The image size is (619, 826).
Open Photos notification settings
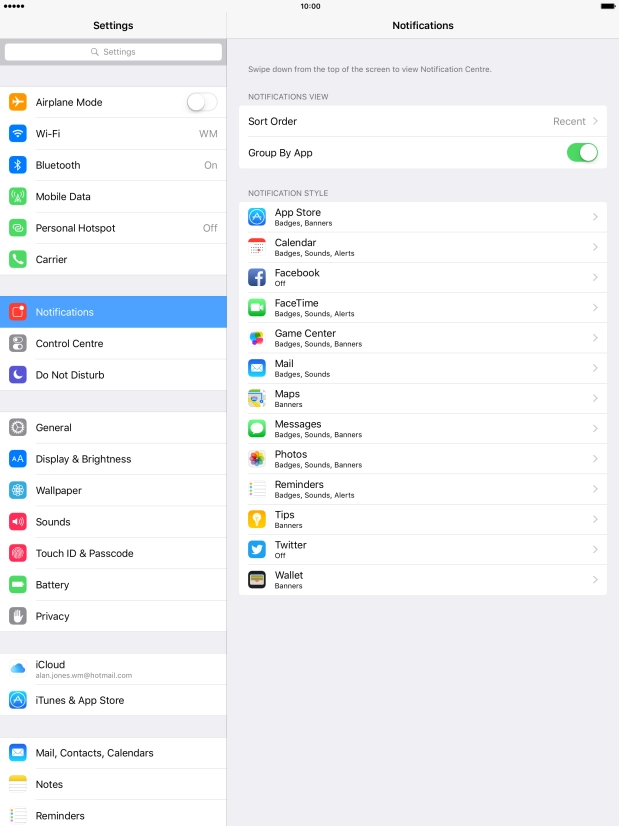coord(422,458)
